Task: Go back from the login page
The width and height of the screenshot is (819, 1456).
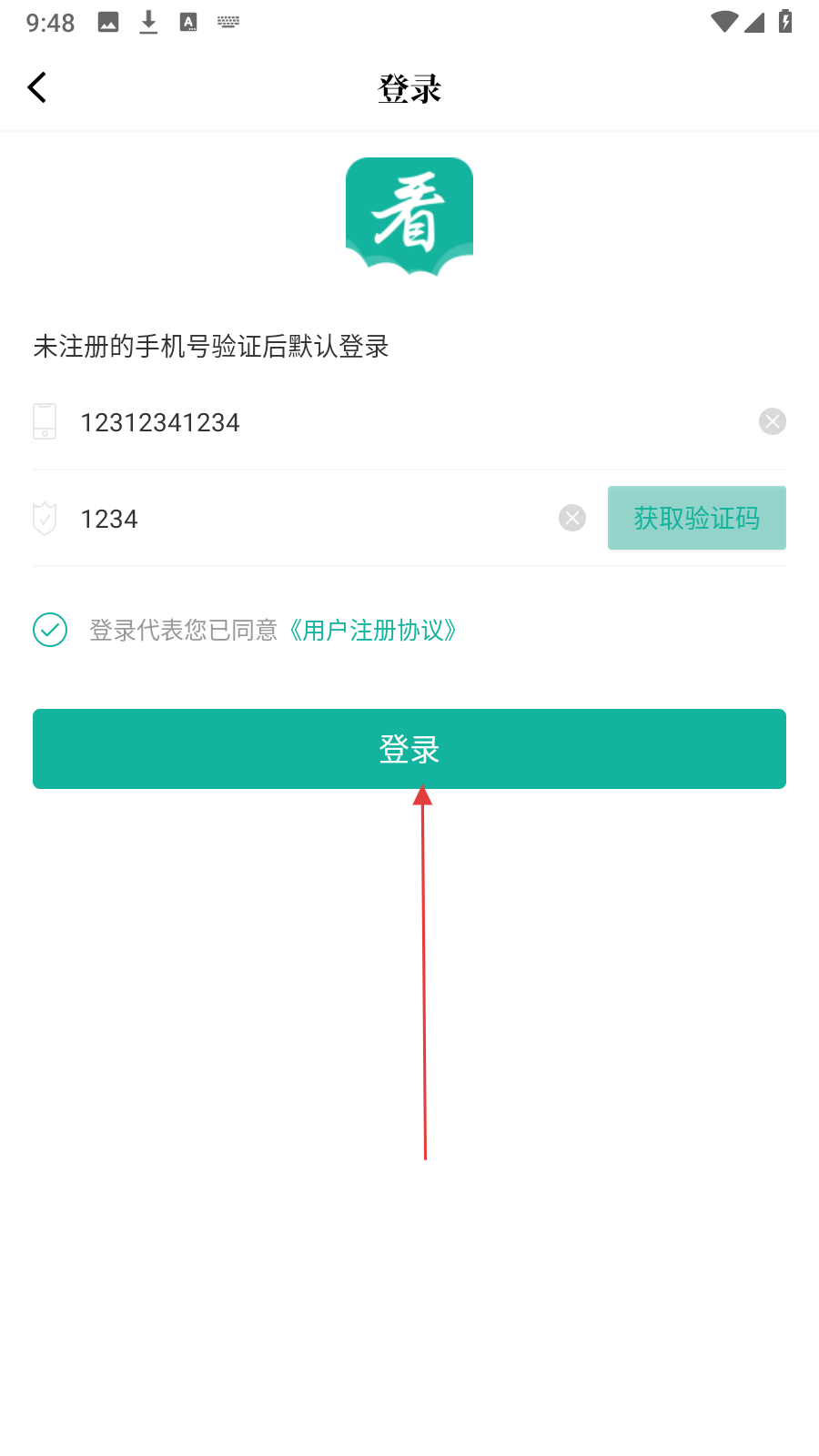Action: point(37,88)
